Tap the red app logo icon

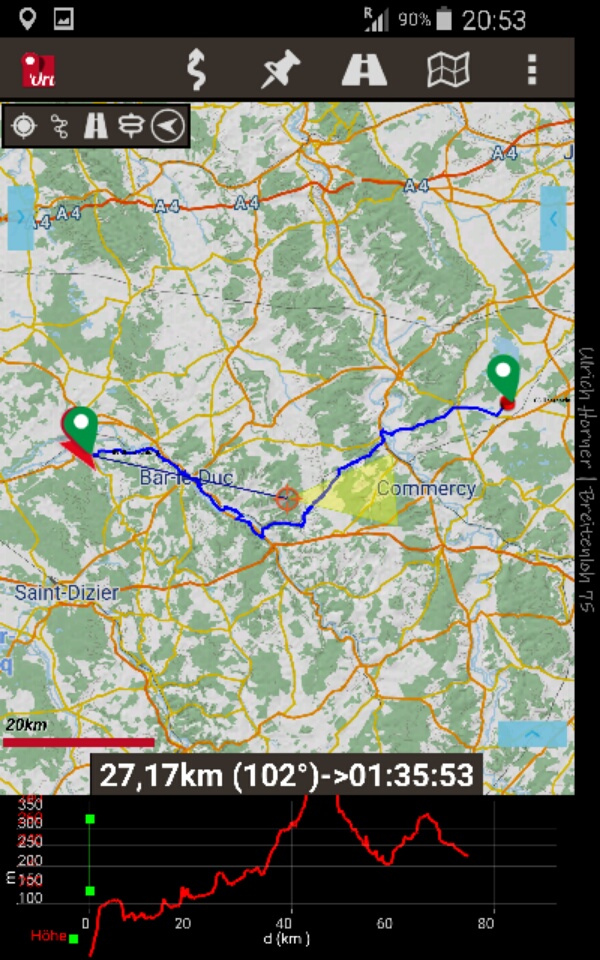click(38, 69)
